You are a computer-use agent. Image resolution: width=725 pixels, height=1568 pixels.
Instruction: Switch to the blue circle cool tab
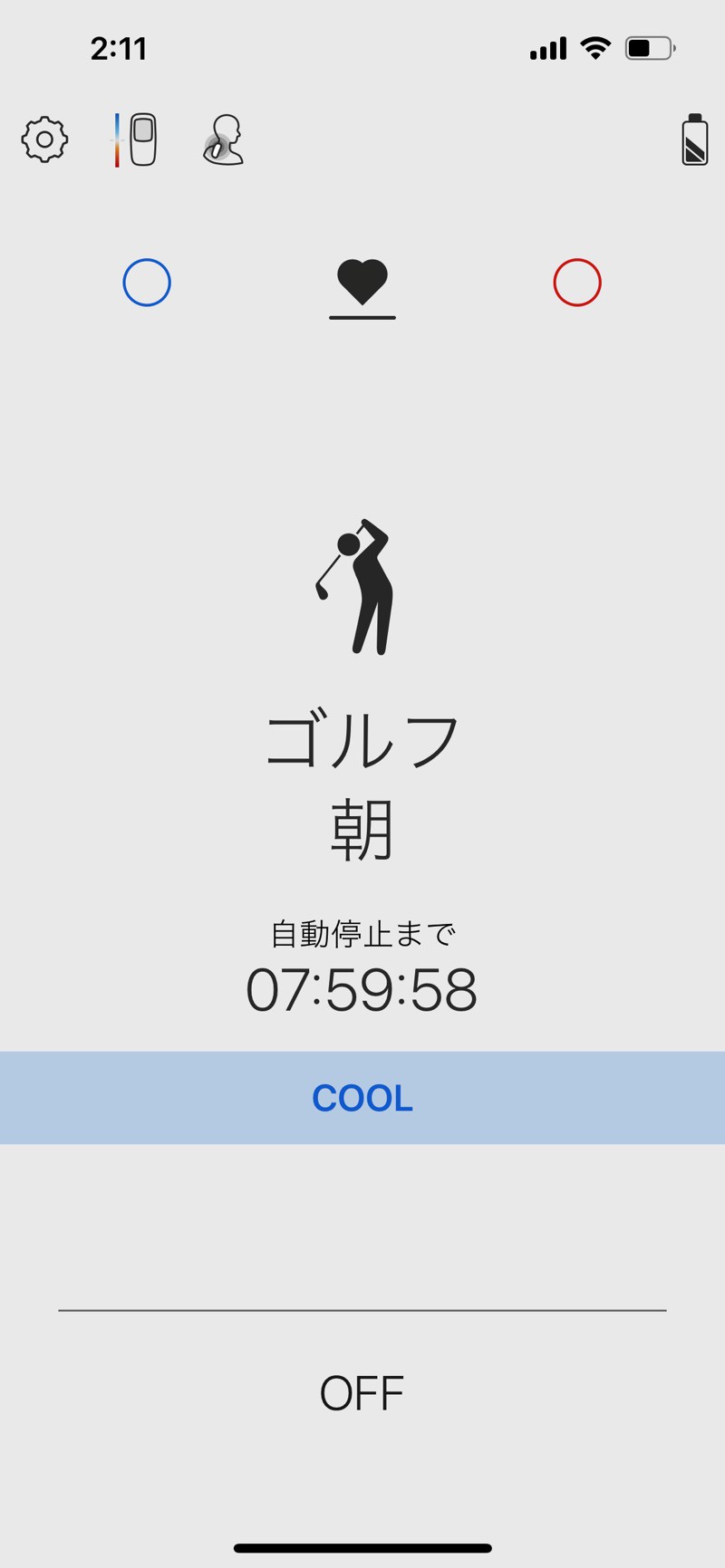tap(147, 283)
